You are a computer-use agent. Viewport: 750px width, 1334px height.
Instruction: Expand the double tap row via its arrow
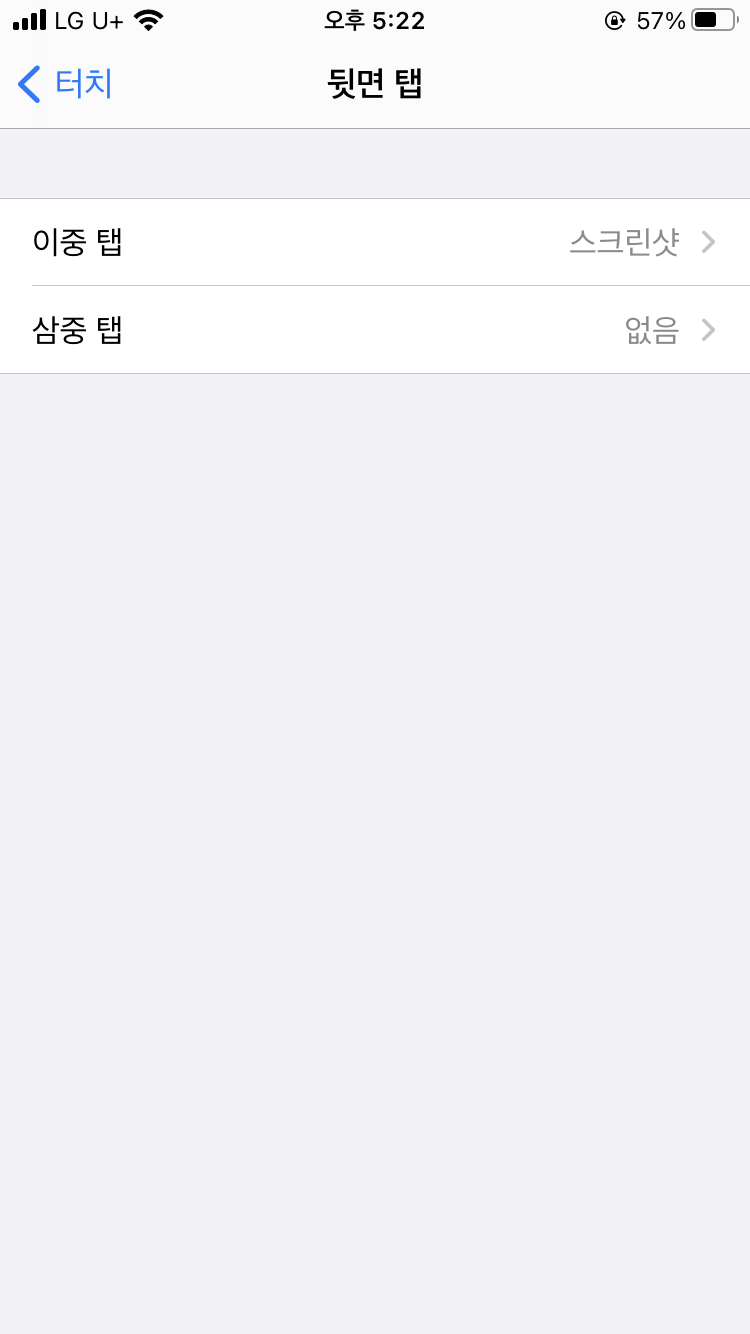(x=709, y=241)
